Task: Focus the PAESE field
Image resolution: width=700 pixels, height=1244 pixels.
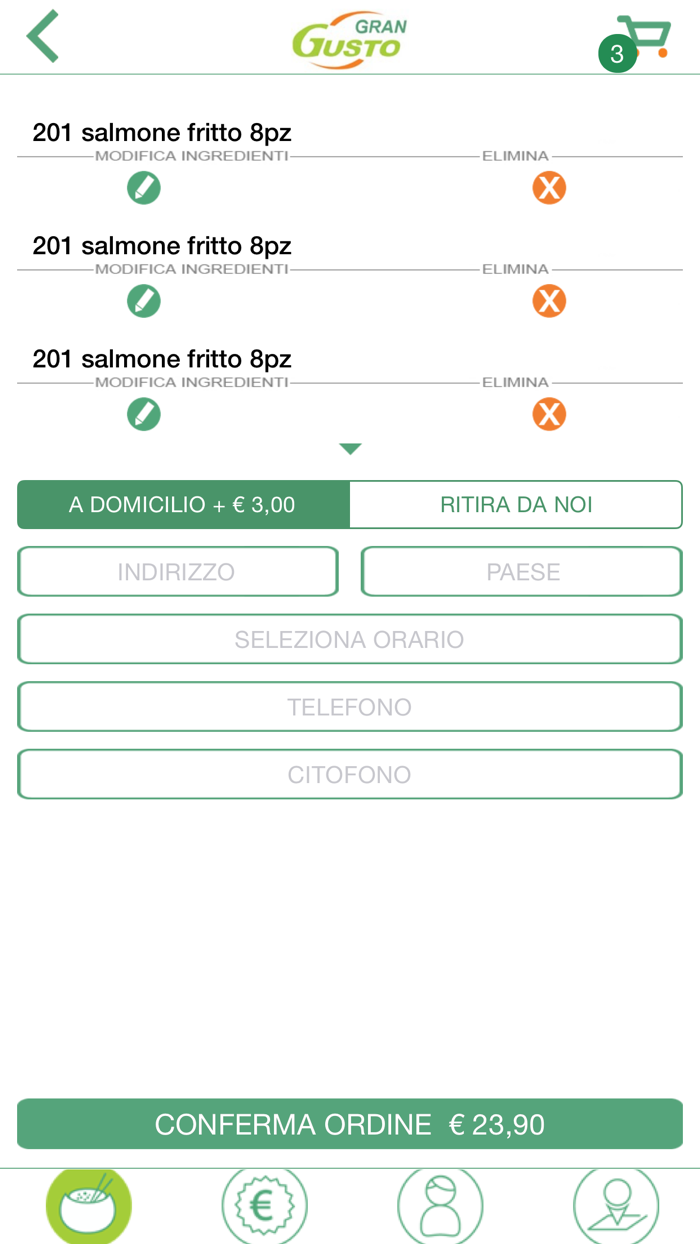Action: coord(522,572)
